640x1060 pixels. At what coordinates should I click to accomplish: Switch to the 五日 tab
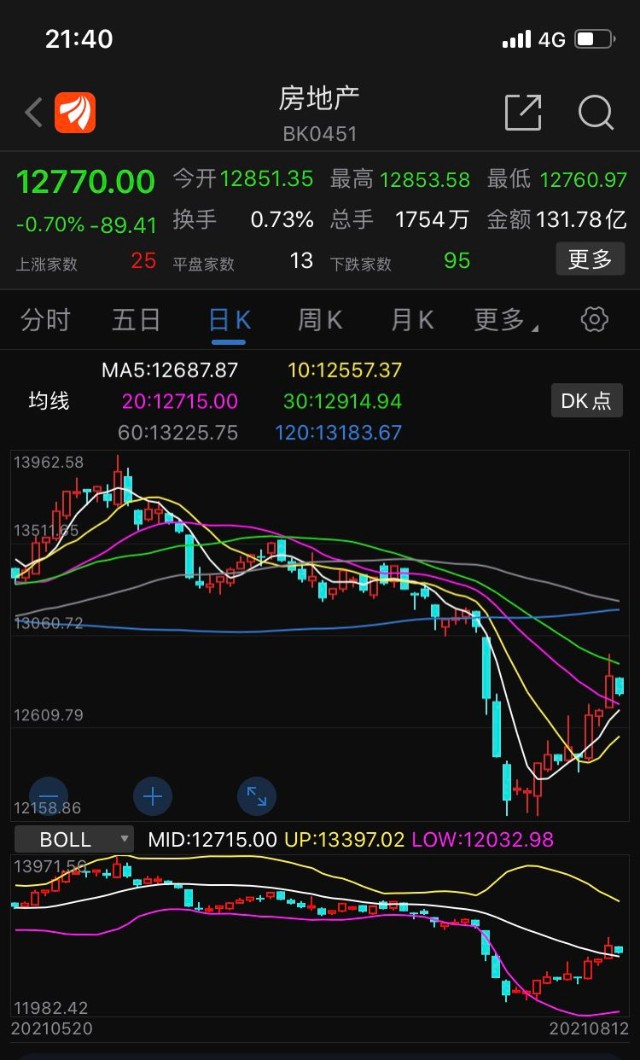tap(137, 320)
